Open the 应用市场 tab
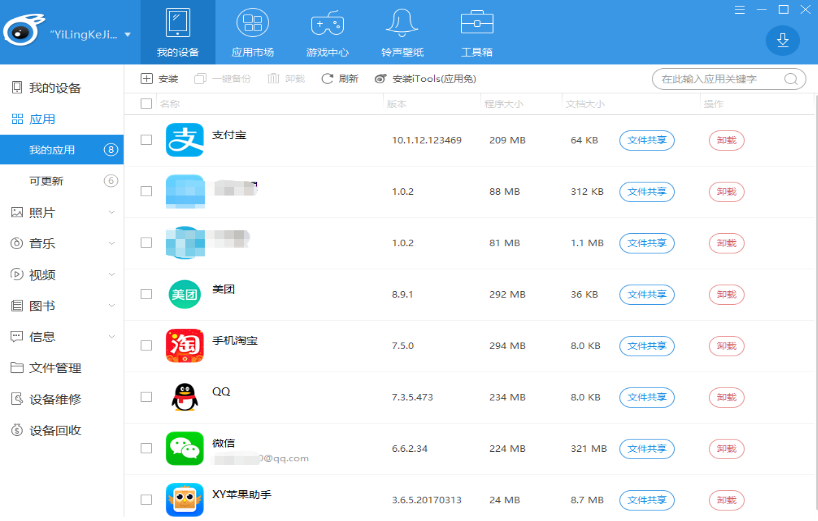This screenshot has height=521, width=818. 253,32
